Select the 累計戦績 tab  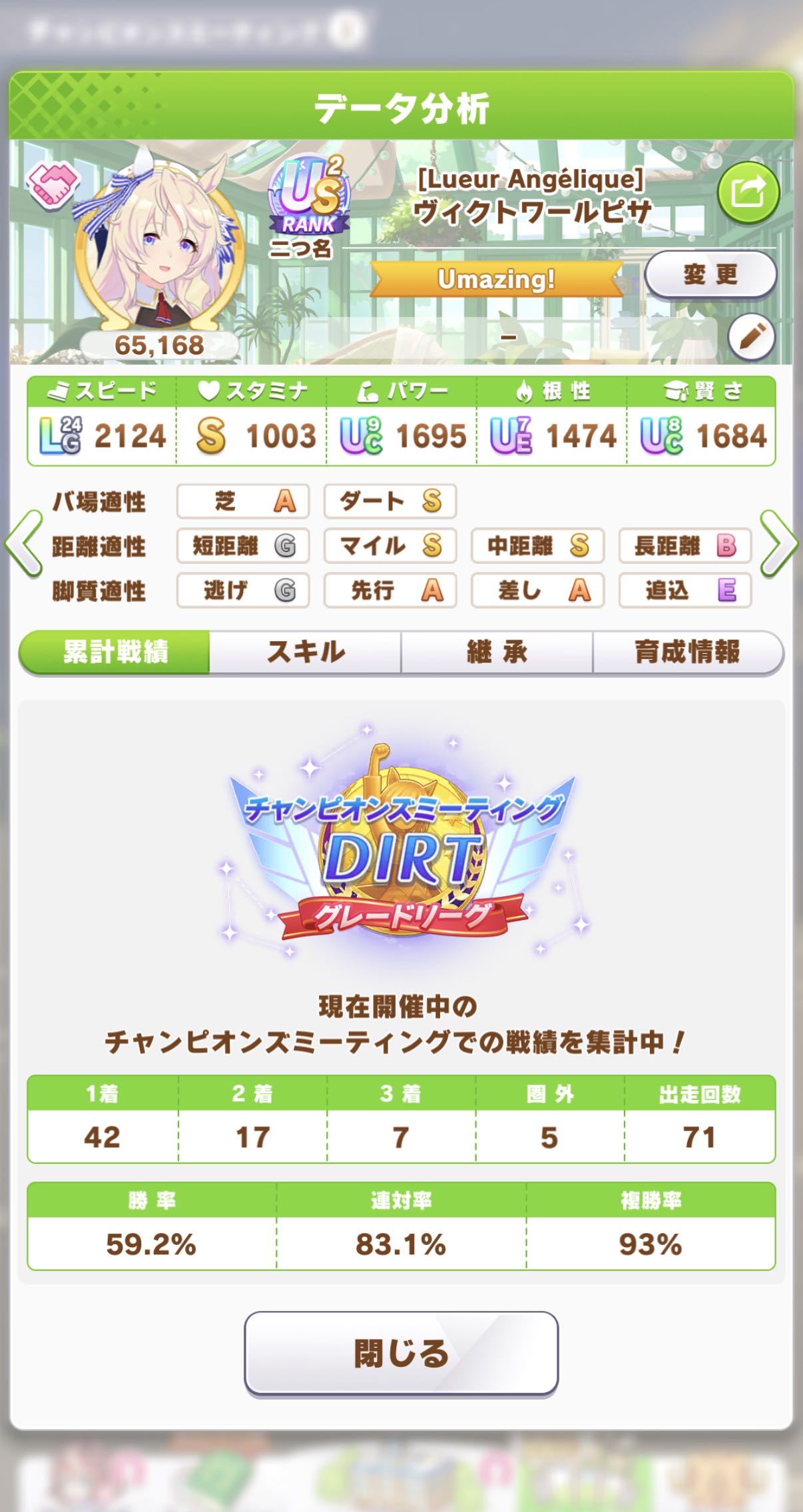coord(115,652)
